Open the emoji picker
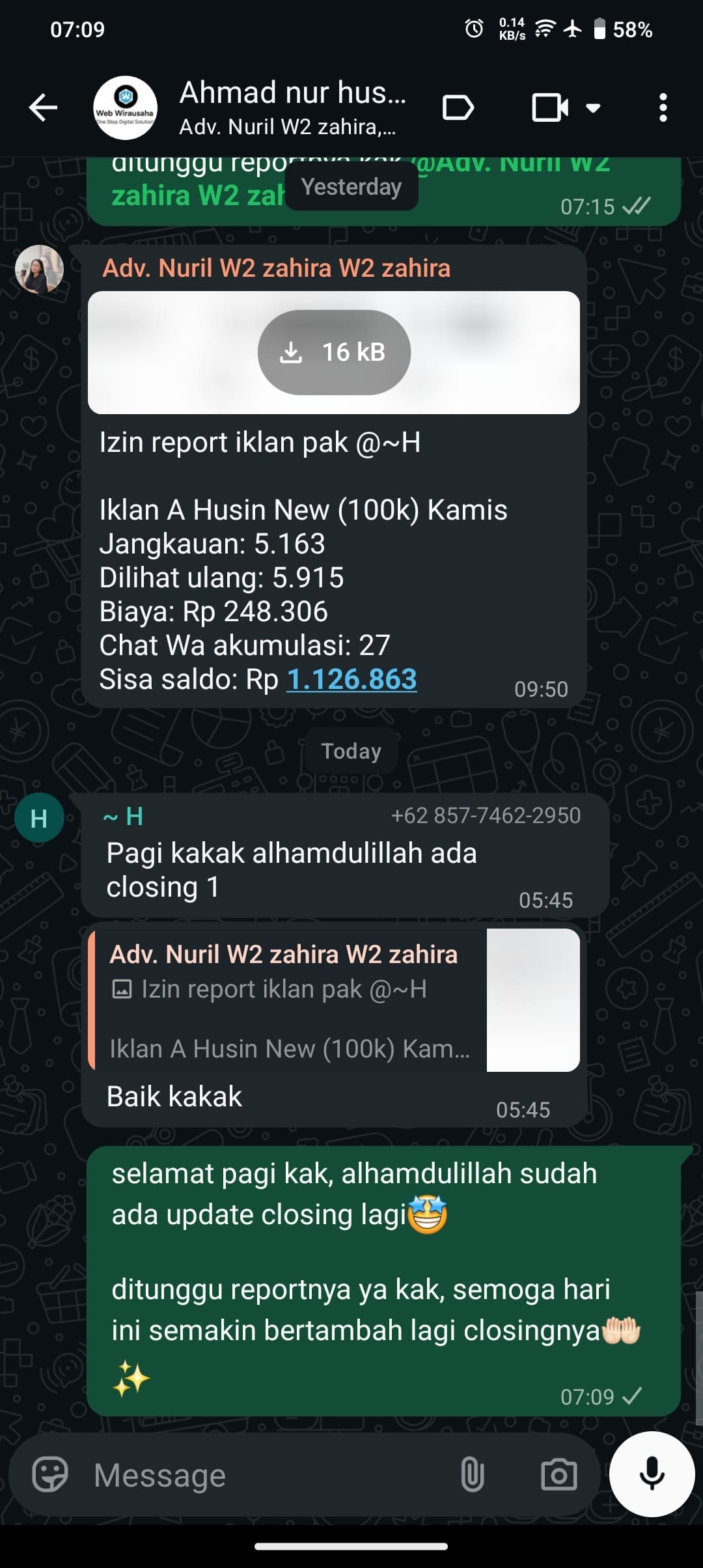Screen dimensions: 703x1568 click(50, 1474)
